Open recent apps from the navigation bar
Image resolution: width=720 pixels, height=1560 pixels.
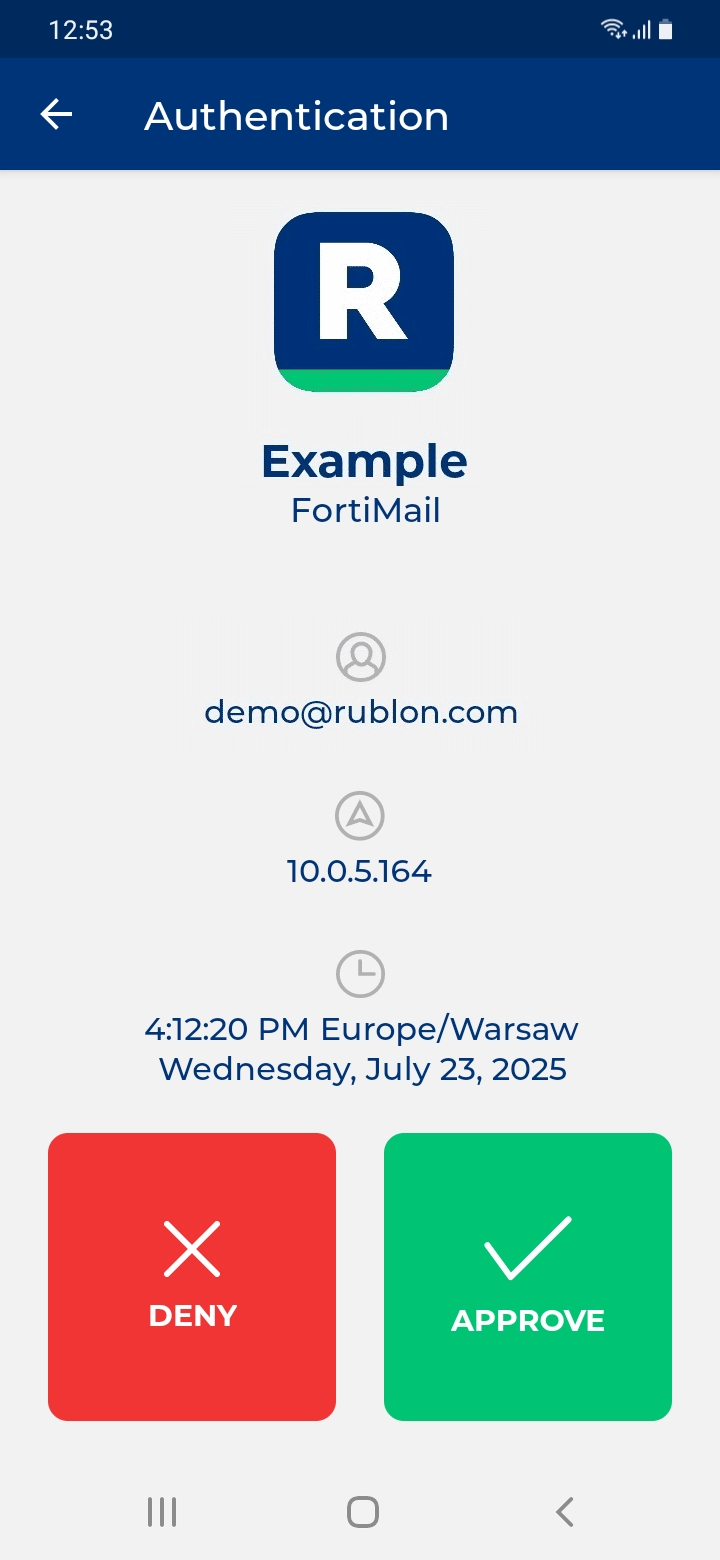tap(162, 1512)
